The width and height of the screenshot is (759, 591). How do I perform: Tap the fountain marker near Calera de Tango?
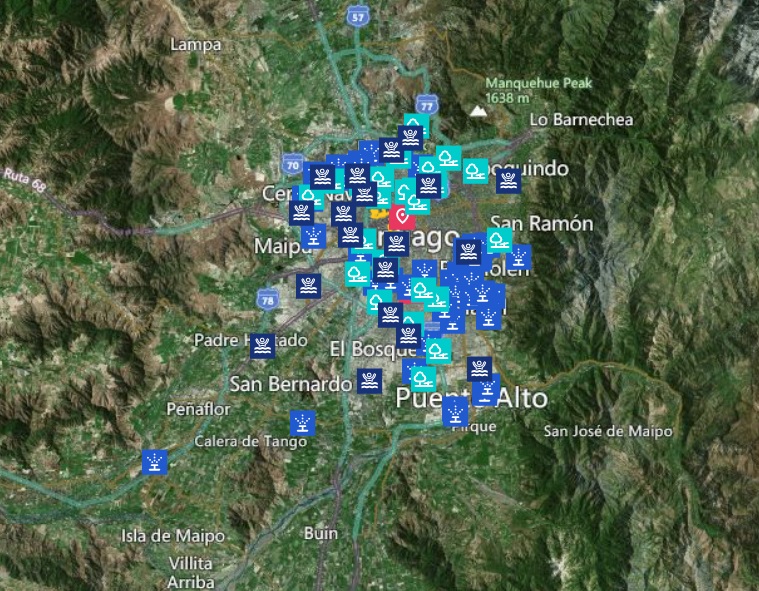(x=303, y=422)
